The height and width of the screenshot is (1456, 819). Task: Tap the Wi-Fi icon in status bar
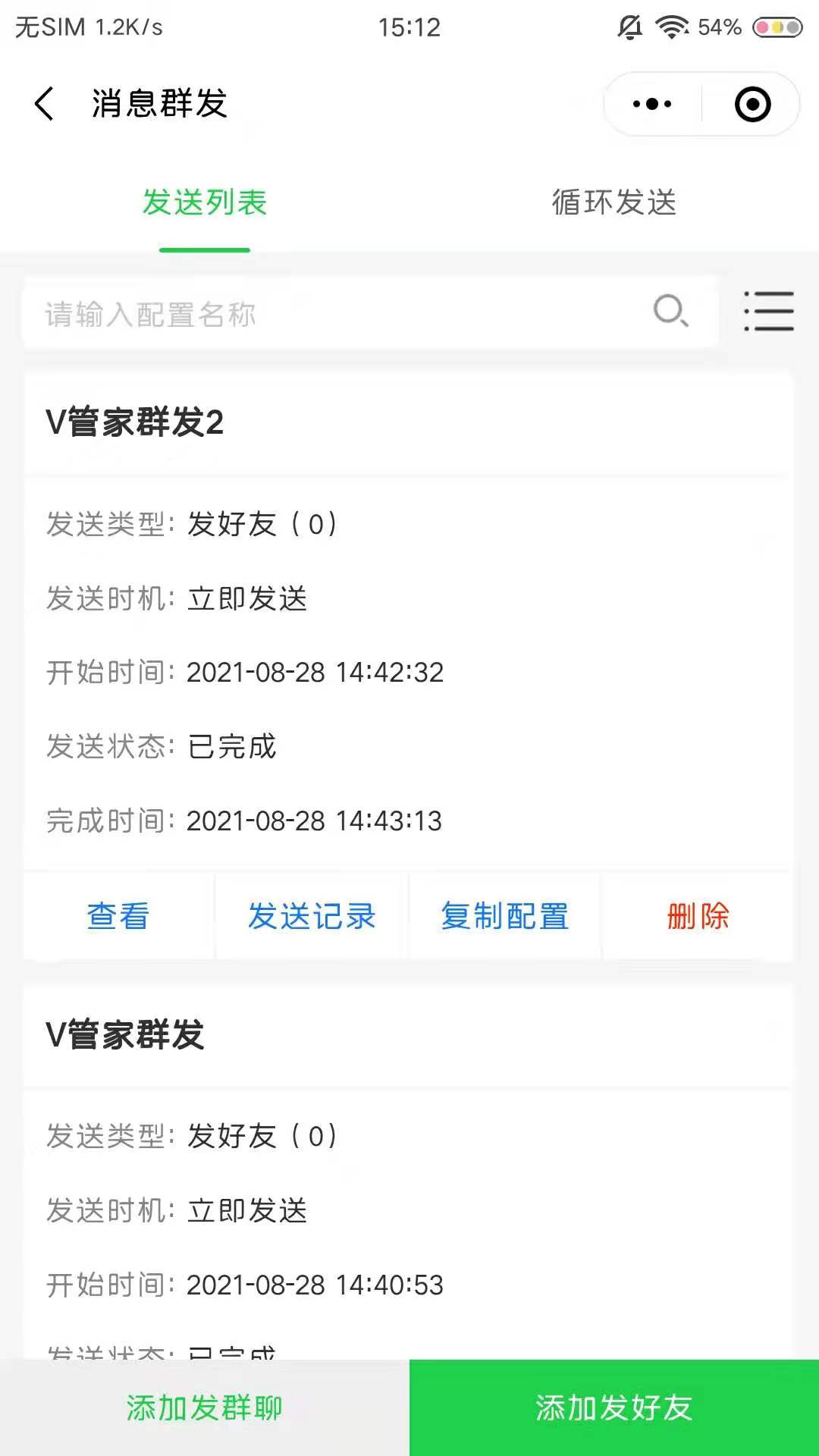tap(673, 26)
